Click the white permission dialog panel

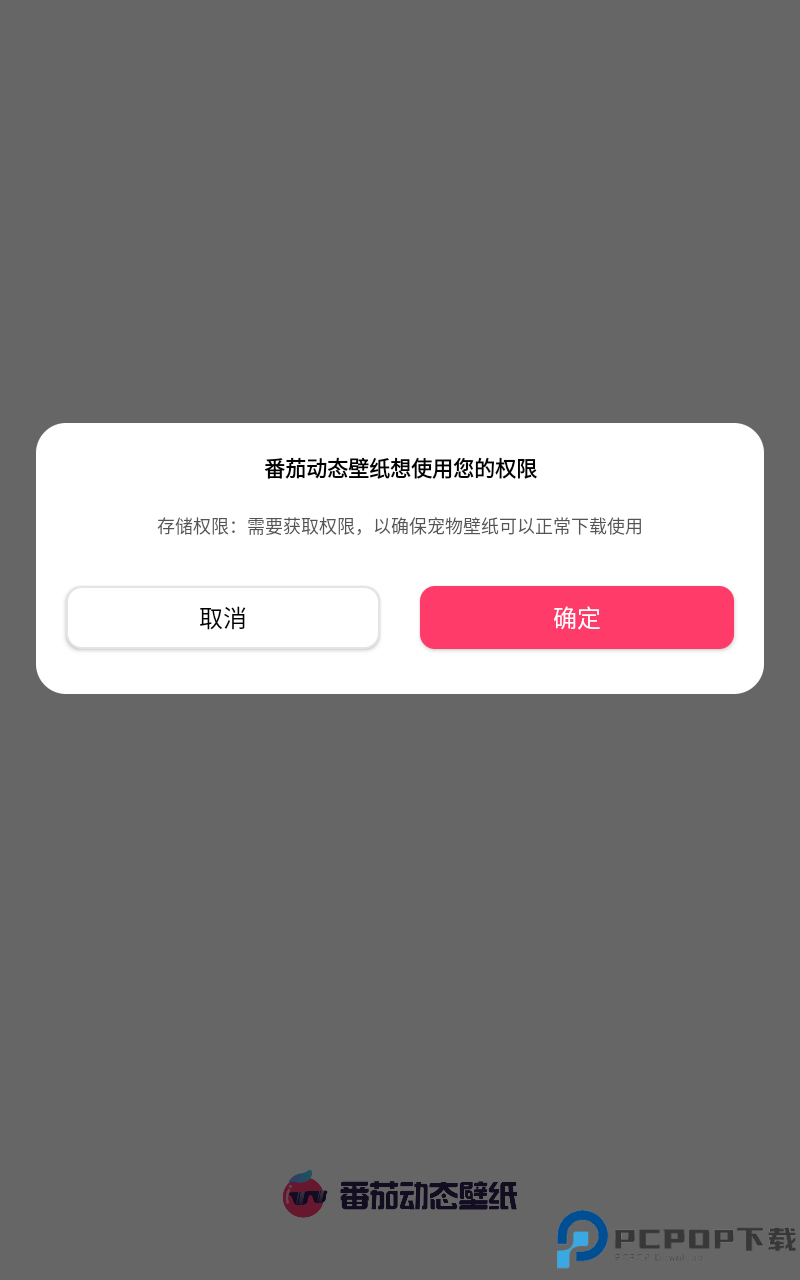(x=400, y=558)
